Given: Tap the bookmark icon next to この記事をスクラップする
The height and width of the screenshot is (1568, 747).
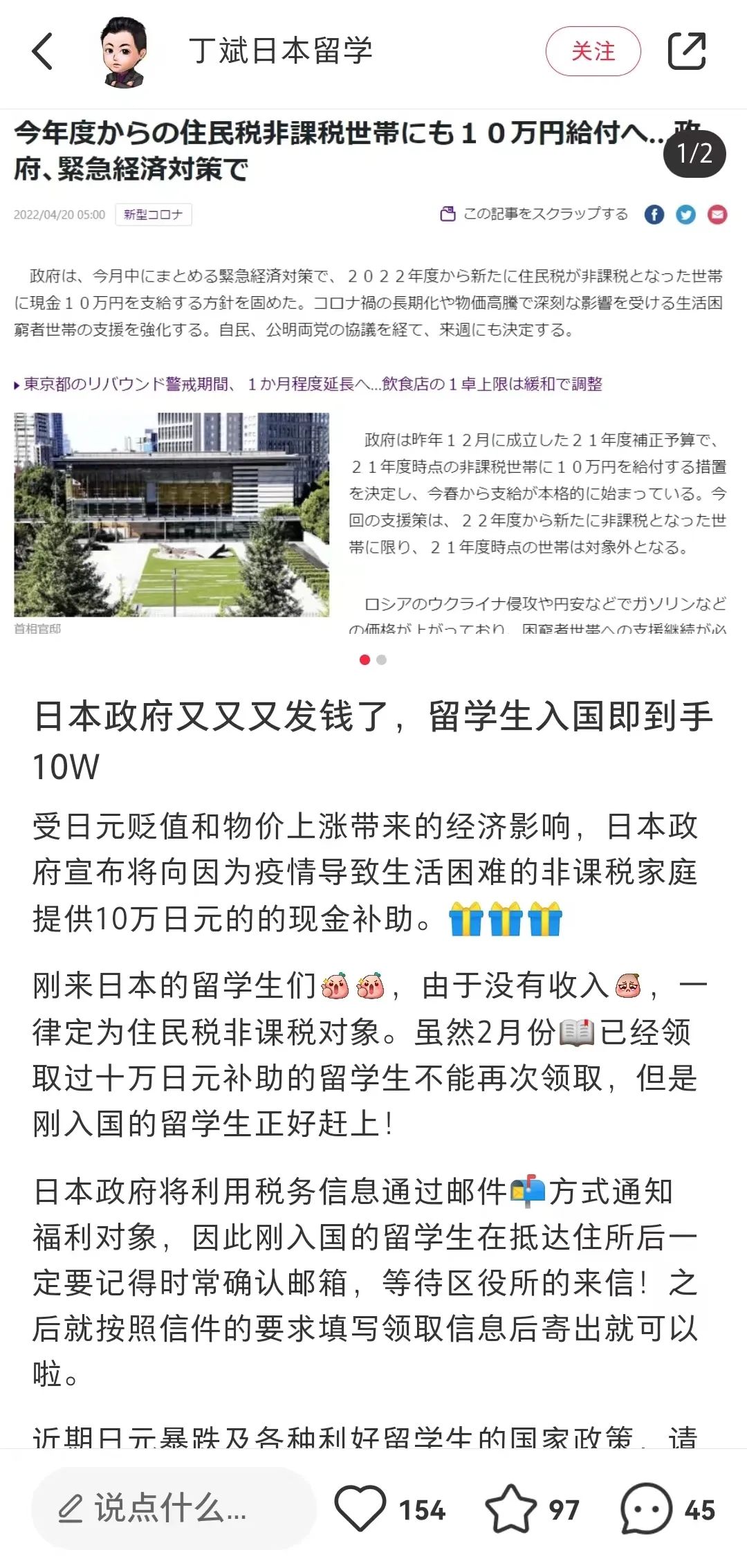Looking at the screenshot, I should tap(449, 215).
